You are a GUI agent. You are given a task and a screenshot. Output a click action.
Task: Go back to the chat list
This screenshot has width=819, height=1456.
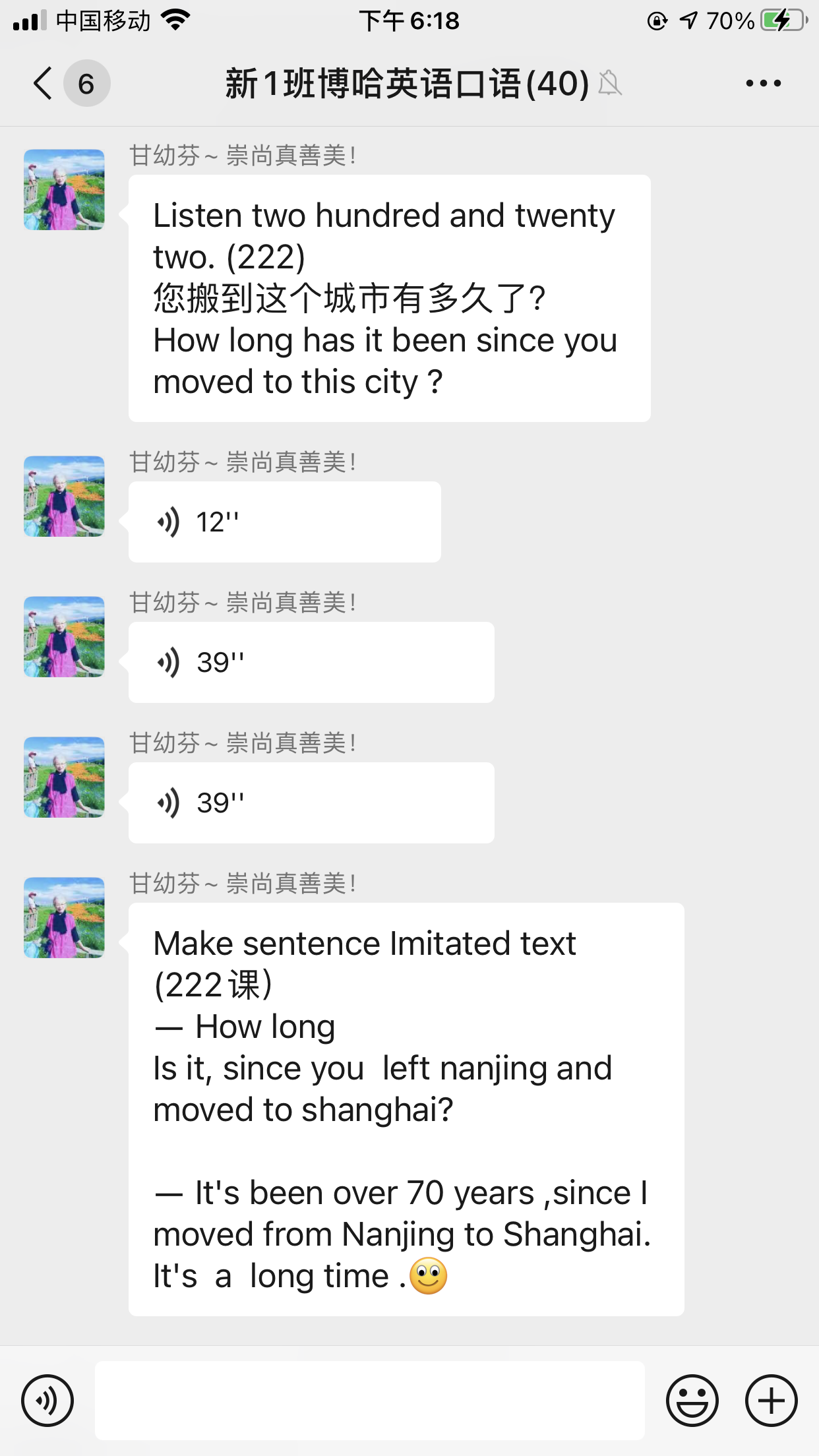click(x=44, y=84)
